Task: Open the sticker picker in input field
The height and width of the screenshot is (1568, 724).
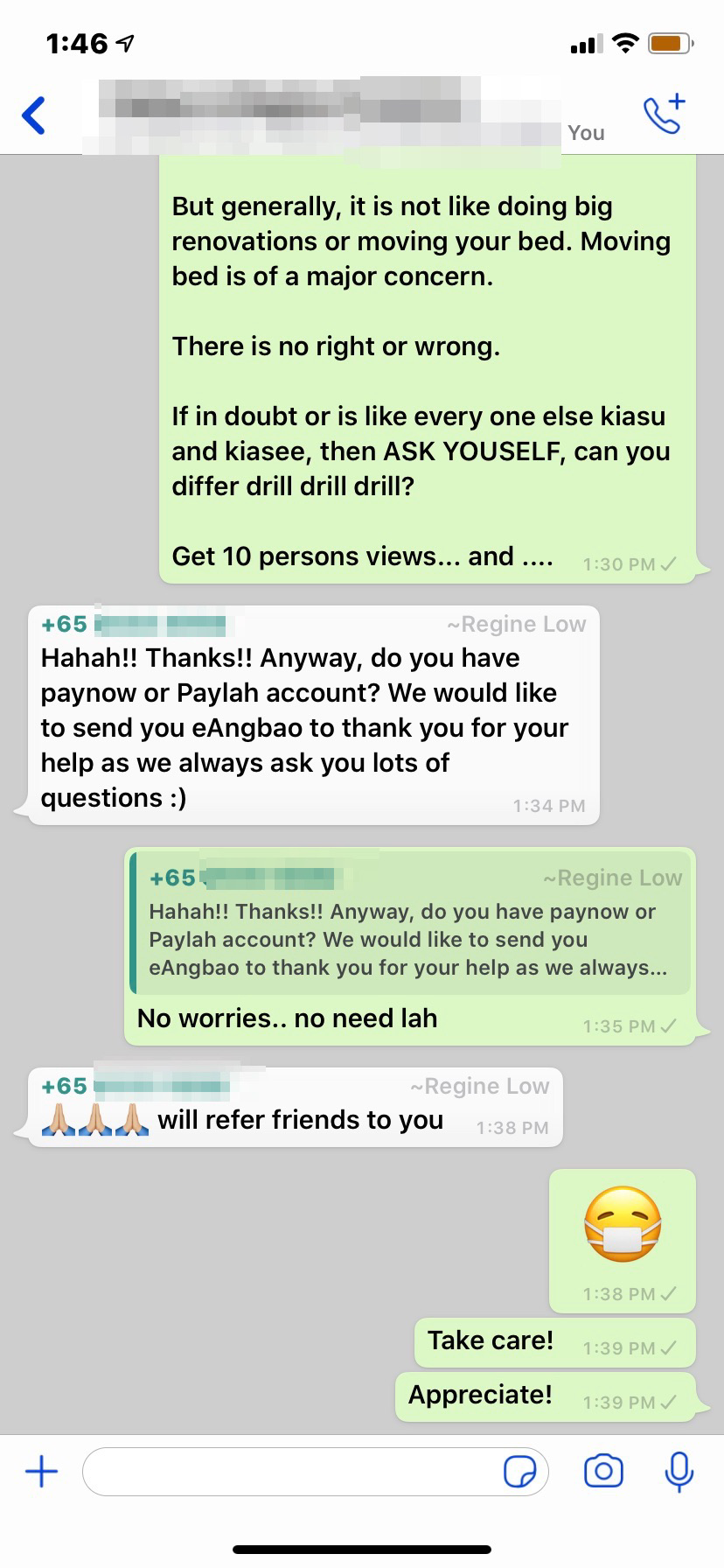Action: [519, 1472]
